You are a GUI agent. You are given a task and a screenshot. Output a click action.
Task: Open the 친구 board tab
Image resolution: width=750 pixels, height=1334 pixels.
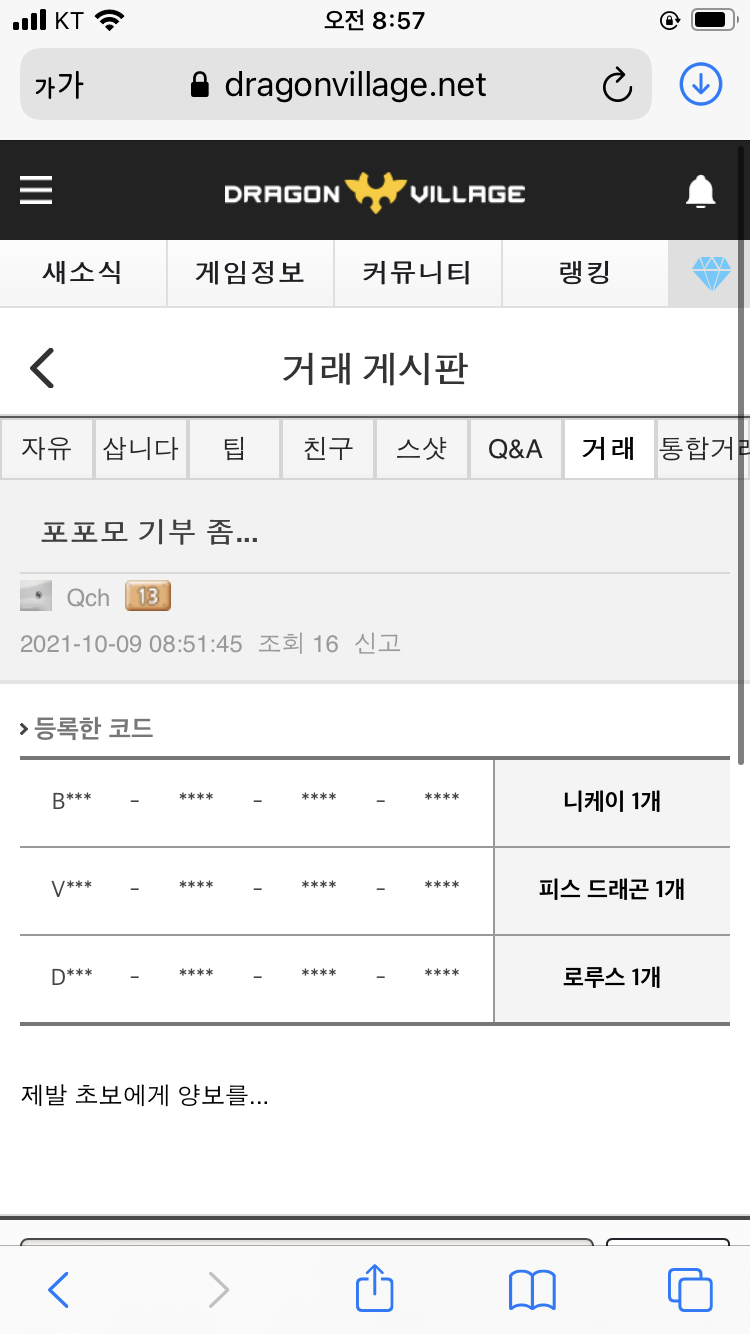pos(328,448)
